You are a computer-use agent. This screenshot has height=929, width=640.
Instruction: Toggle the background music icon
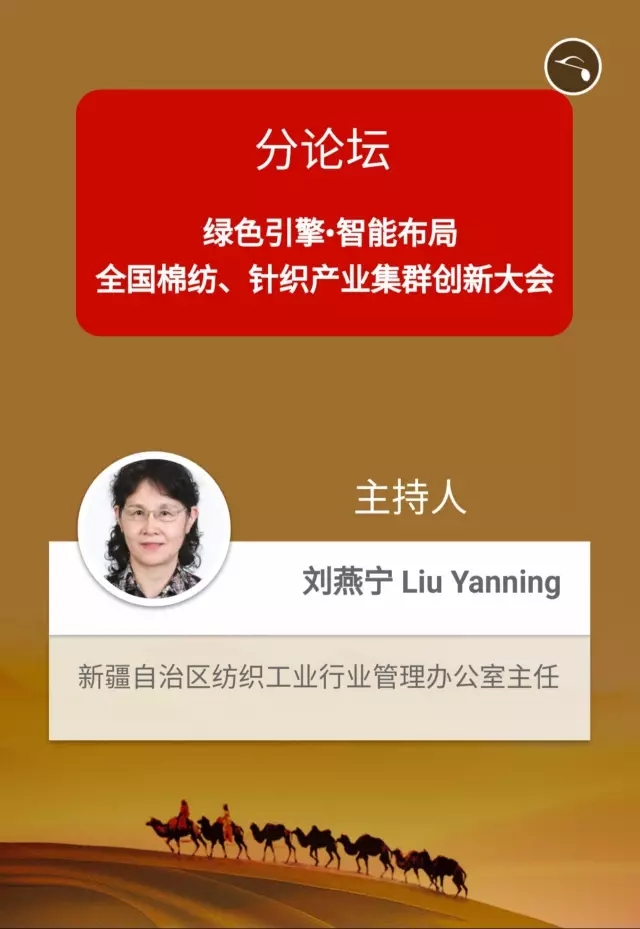(x=573, y=68)
